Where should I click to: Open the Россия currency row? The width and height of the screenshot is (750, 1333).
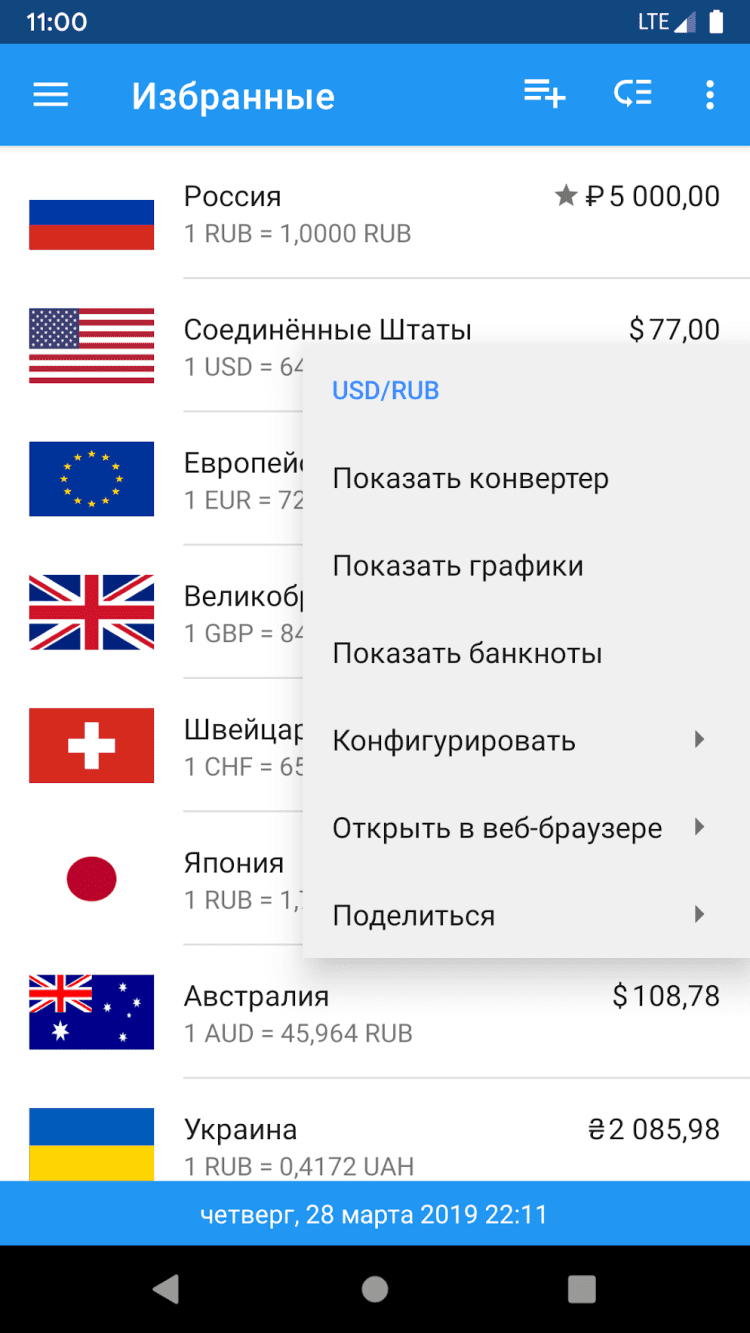375,214
